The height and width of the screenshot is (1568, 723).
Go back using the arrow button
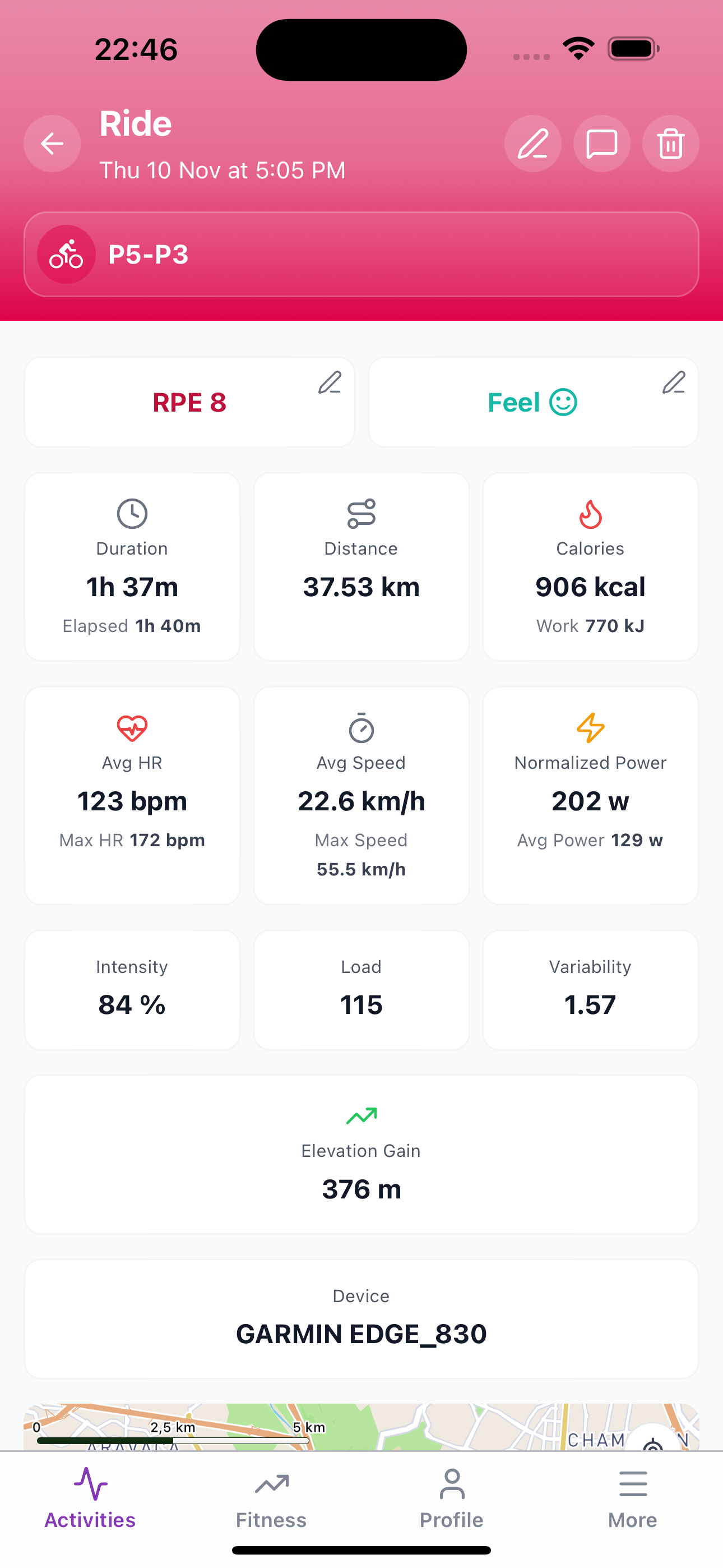click(x=52, y=144)
